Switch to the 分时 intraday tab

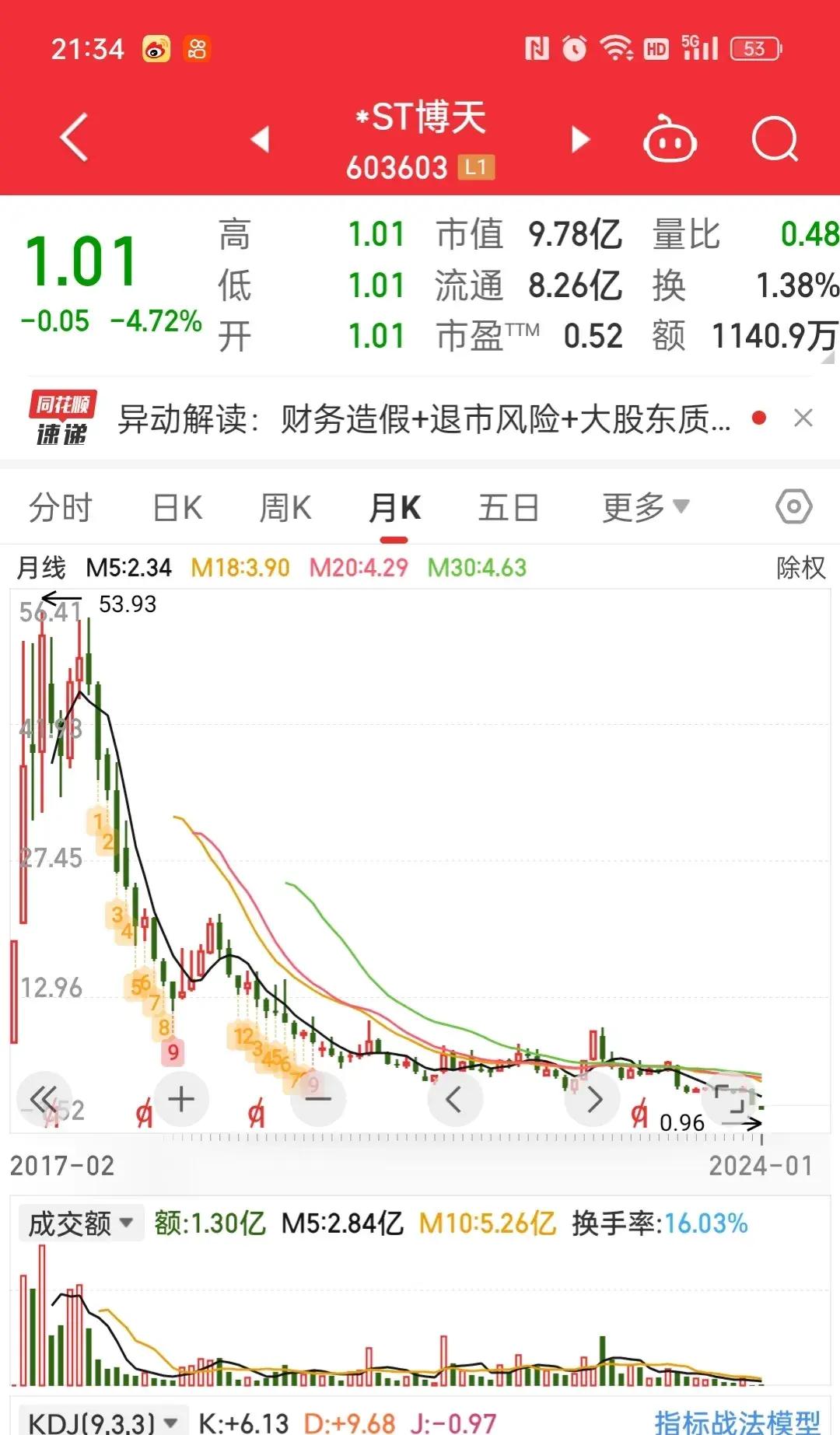pyautogui.click(x=62, y=506)
